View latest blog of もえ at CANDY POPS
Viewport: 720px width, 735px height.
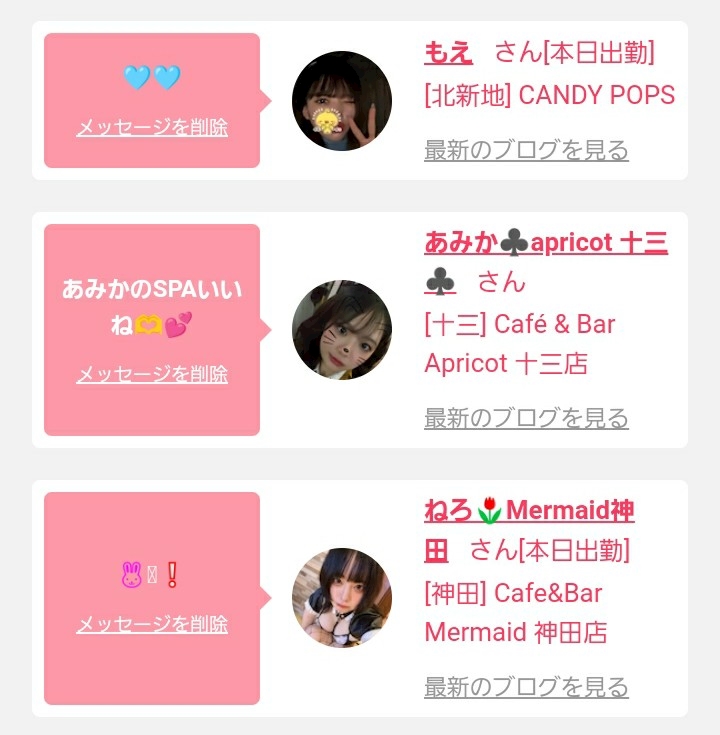pyautogui.click(x=526, y=151)
